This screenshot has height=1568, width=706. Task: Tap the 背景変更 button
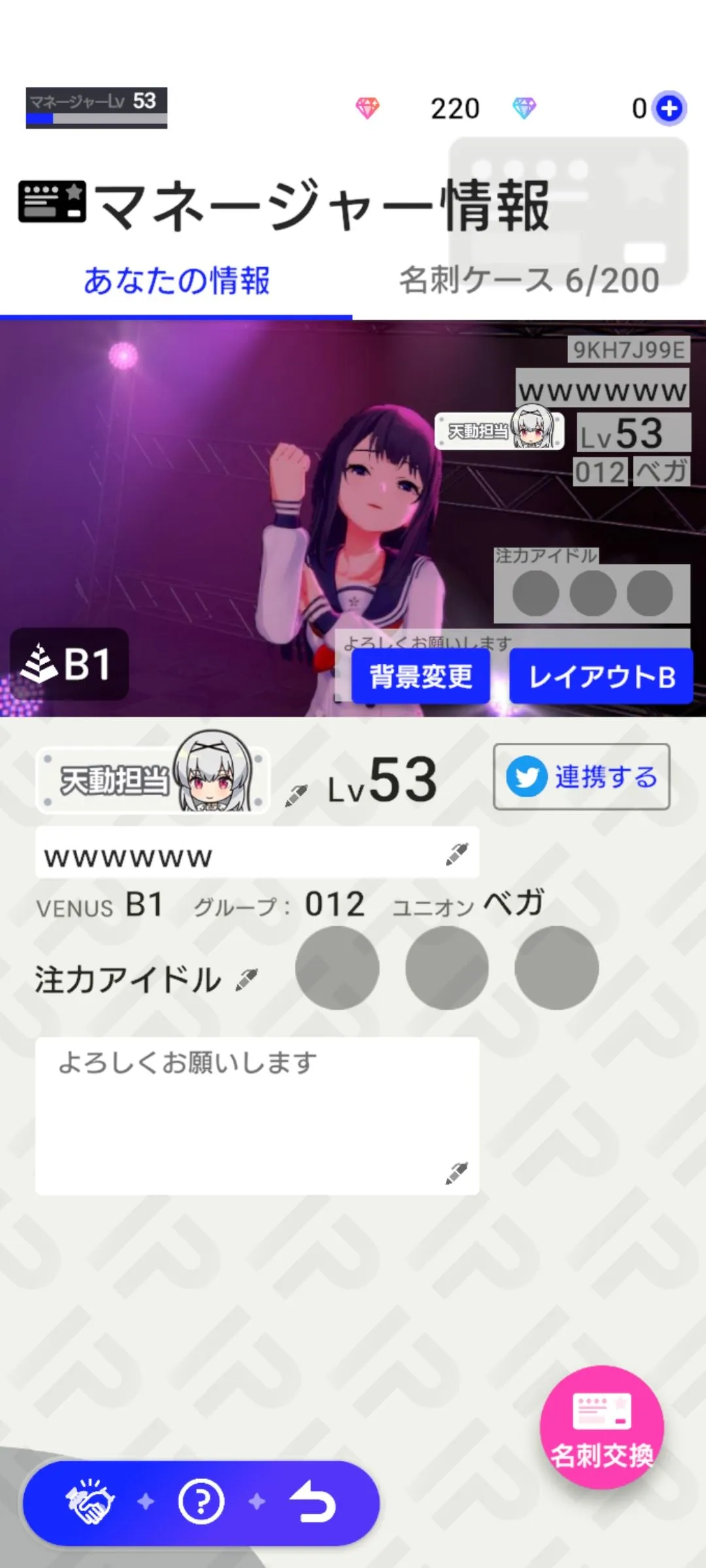pos(420,676)
